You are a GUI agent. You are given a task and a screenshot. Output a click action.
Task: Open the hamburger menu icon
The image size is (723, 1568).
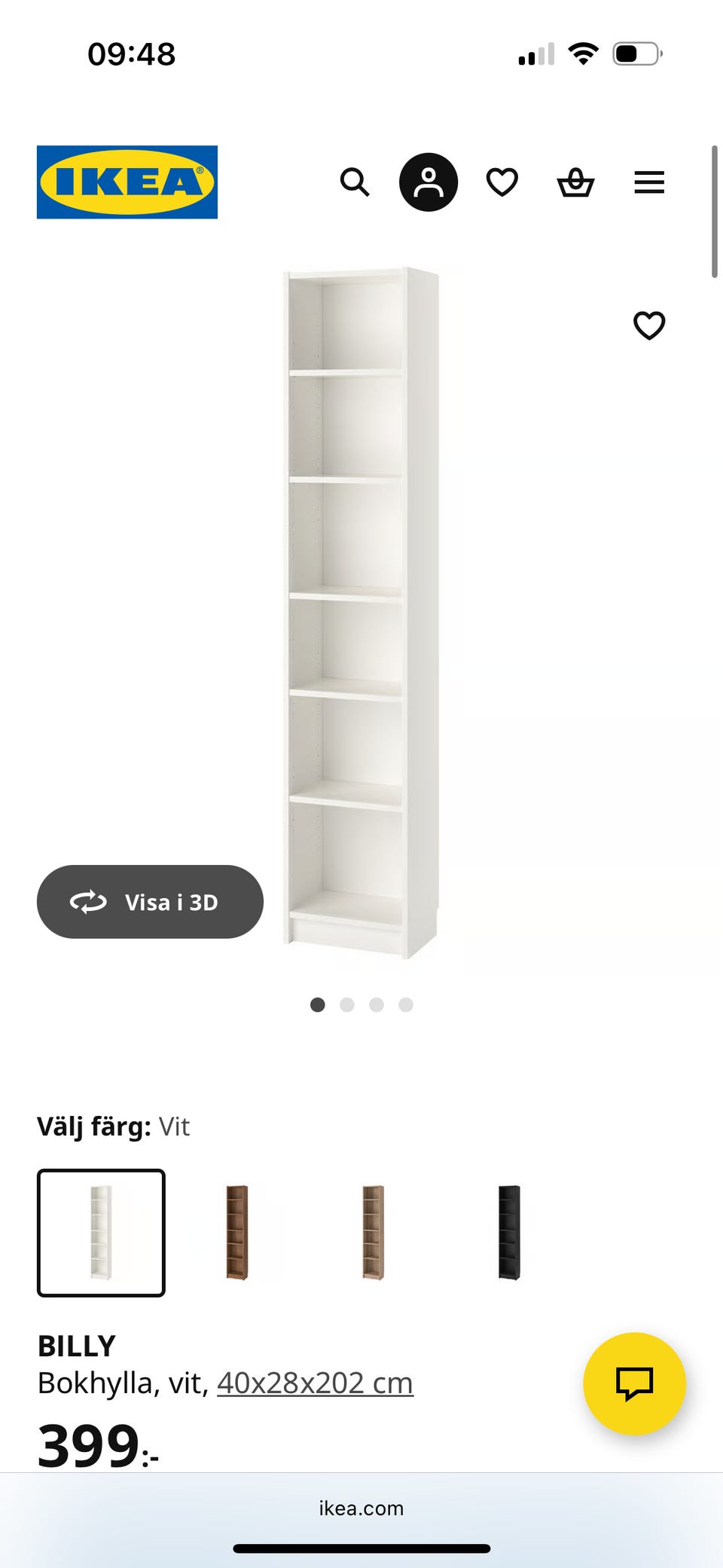click(648, 182)
